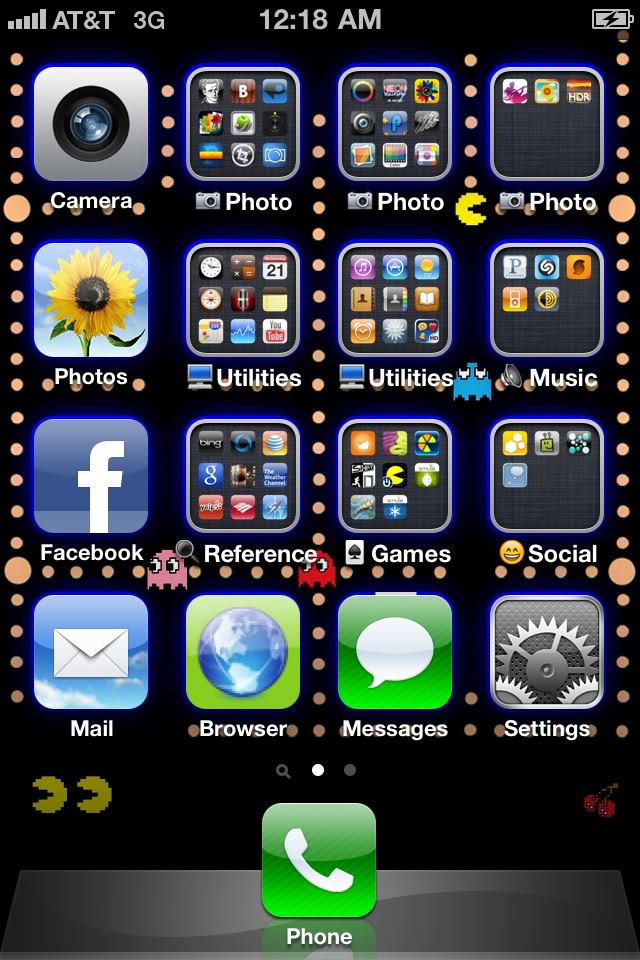Image resolution: width=640 pixels, height=960 pixels.
Task: Open the Utilities folder with the clock and calendar
Action: tap(243, 300)
